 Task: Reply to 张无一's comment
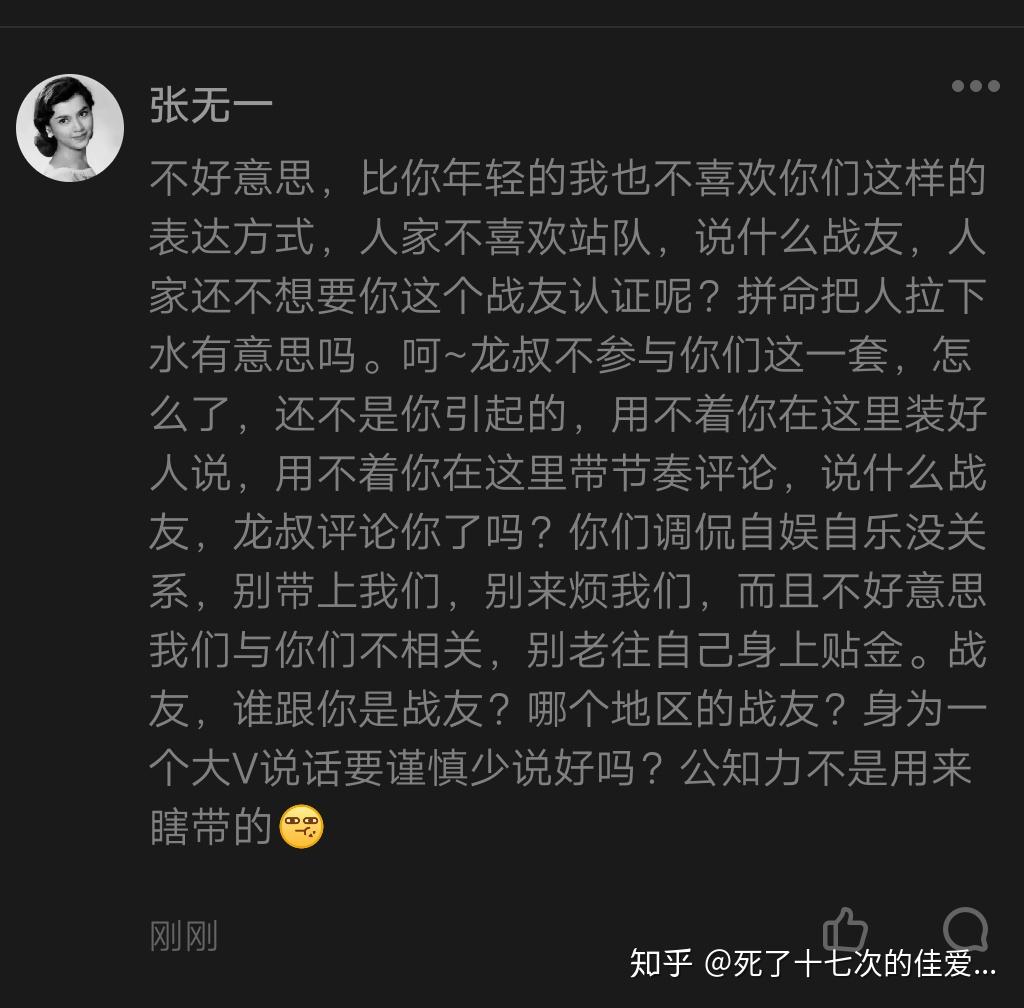pyautogui.click(x=965, y=929)
